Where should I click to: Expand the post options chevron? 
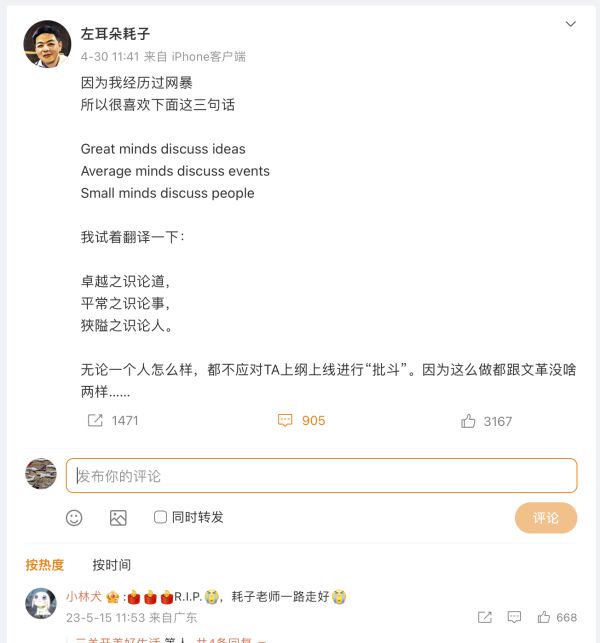tap(571, 24)
